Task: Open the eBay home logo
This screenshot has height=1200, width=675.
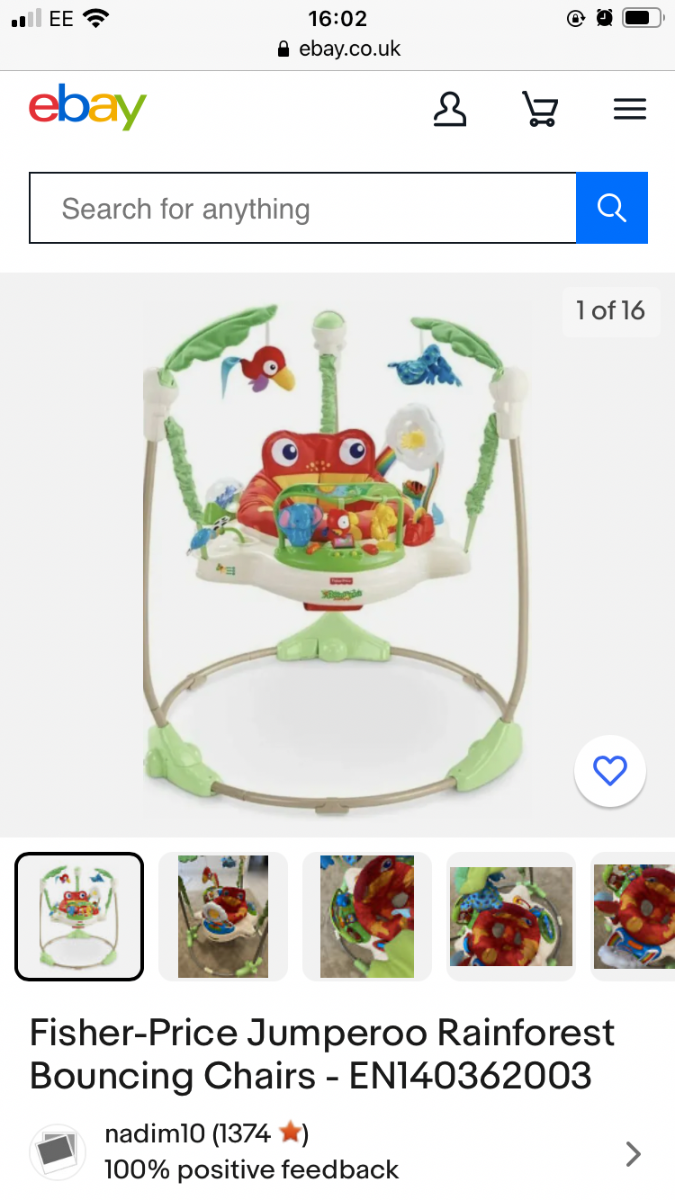Action: [88, 108]
